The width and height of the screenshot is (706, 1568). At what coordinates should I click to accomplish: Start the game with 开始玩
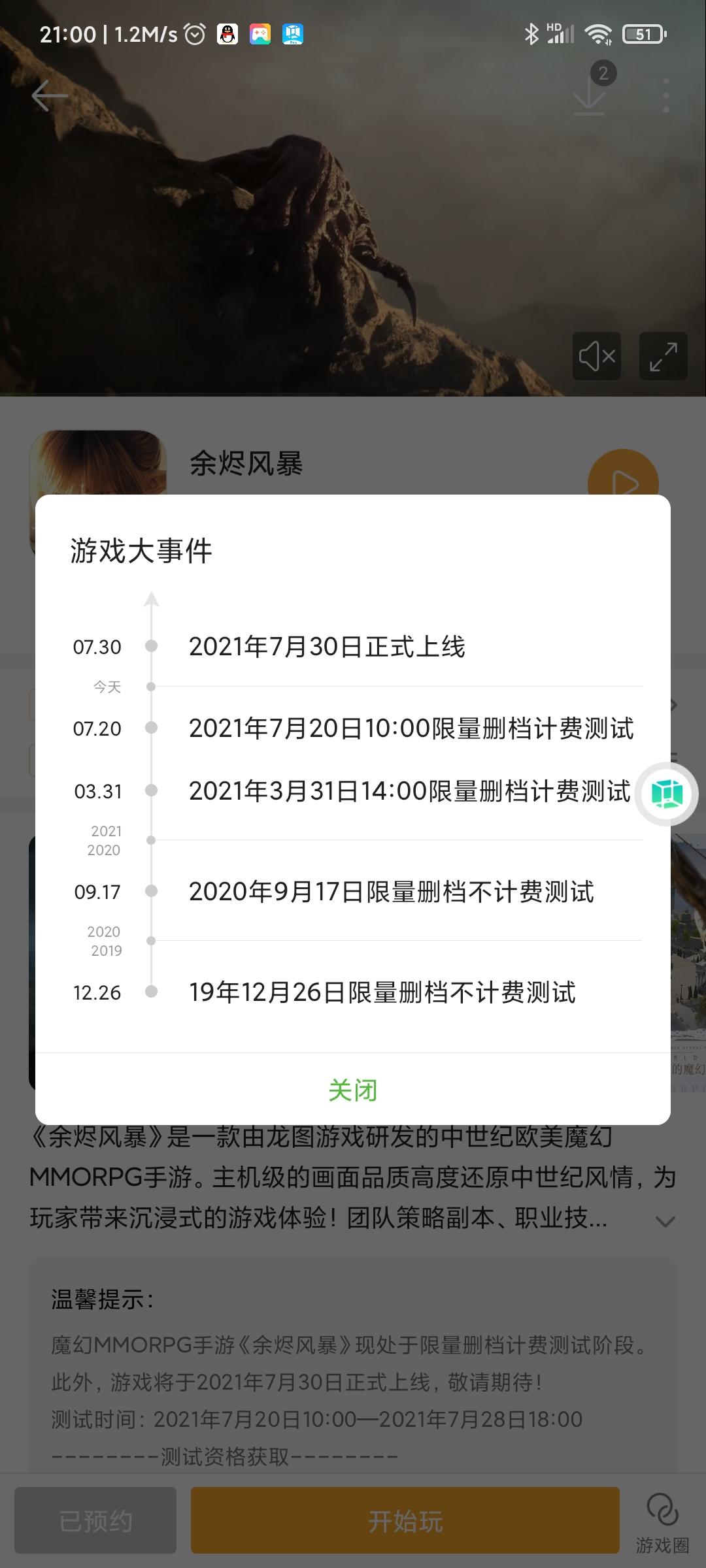tap(405, 1521)
